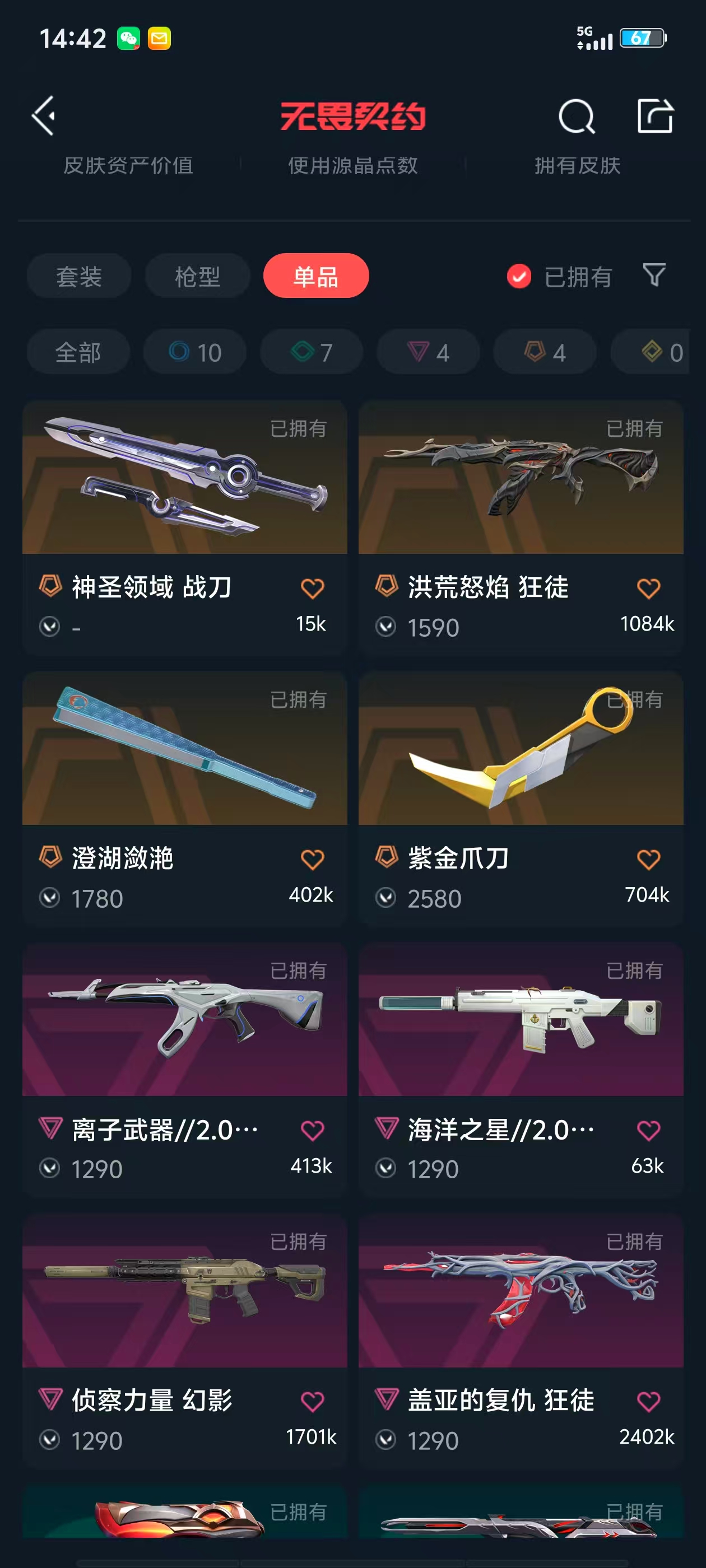This screenshot has height=1568, width=706.
Task: Filter by orange tier chip showing 4
Action: (x=545, y=352)
